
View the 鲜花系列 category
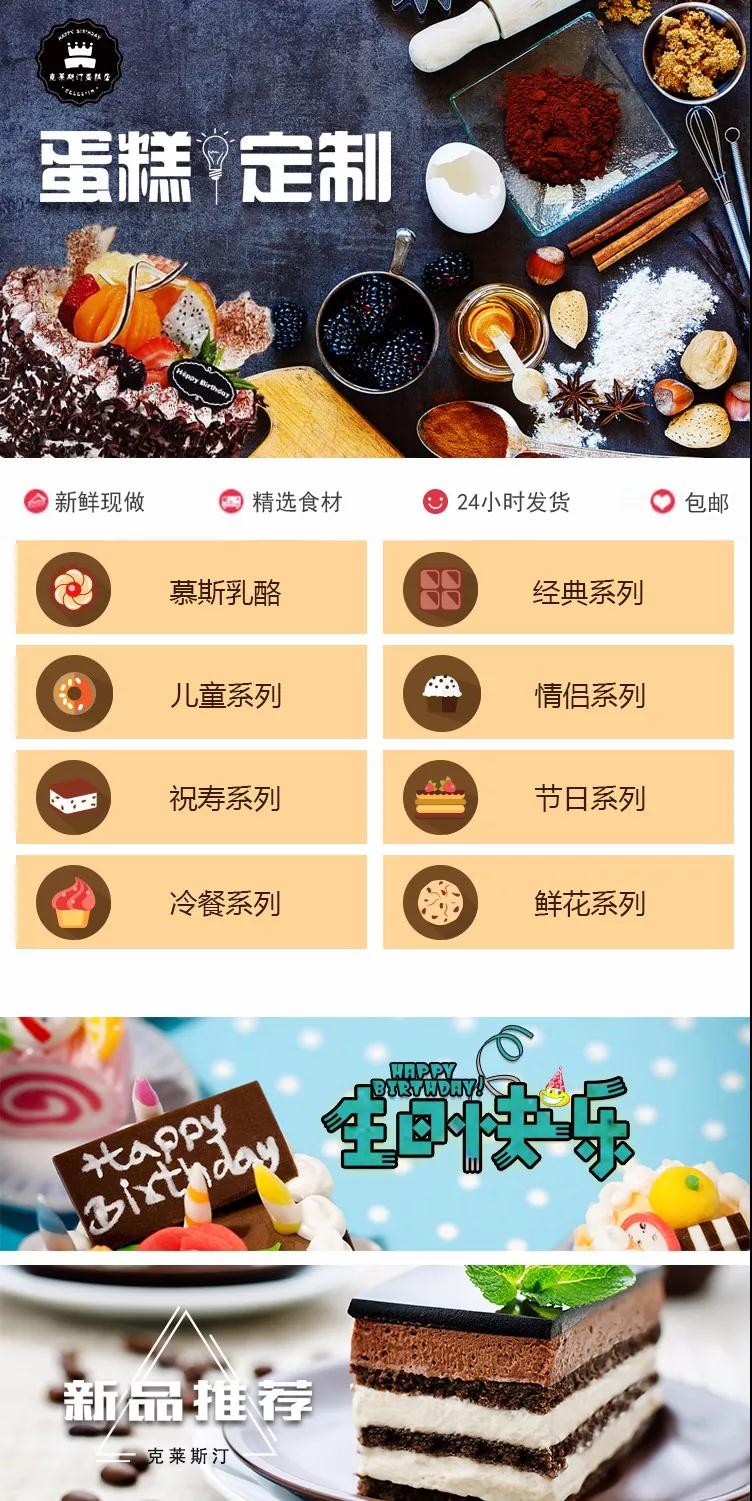pyautogui.click(x=558, y=902)
